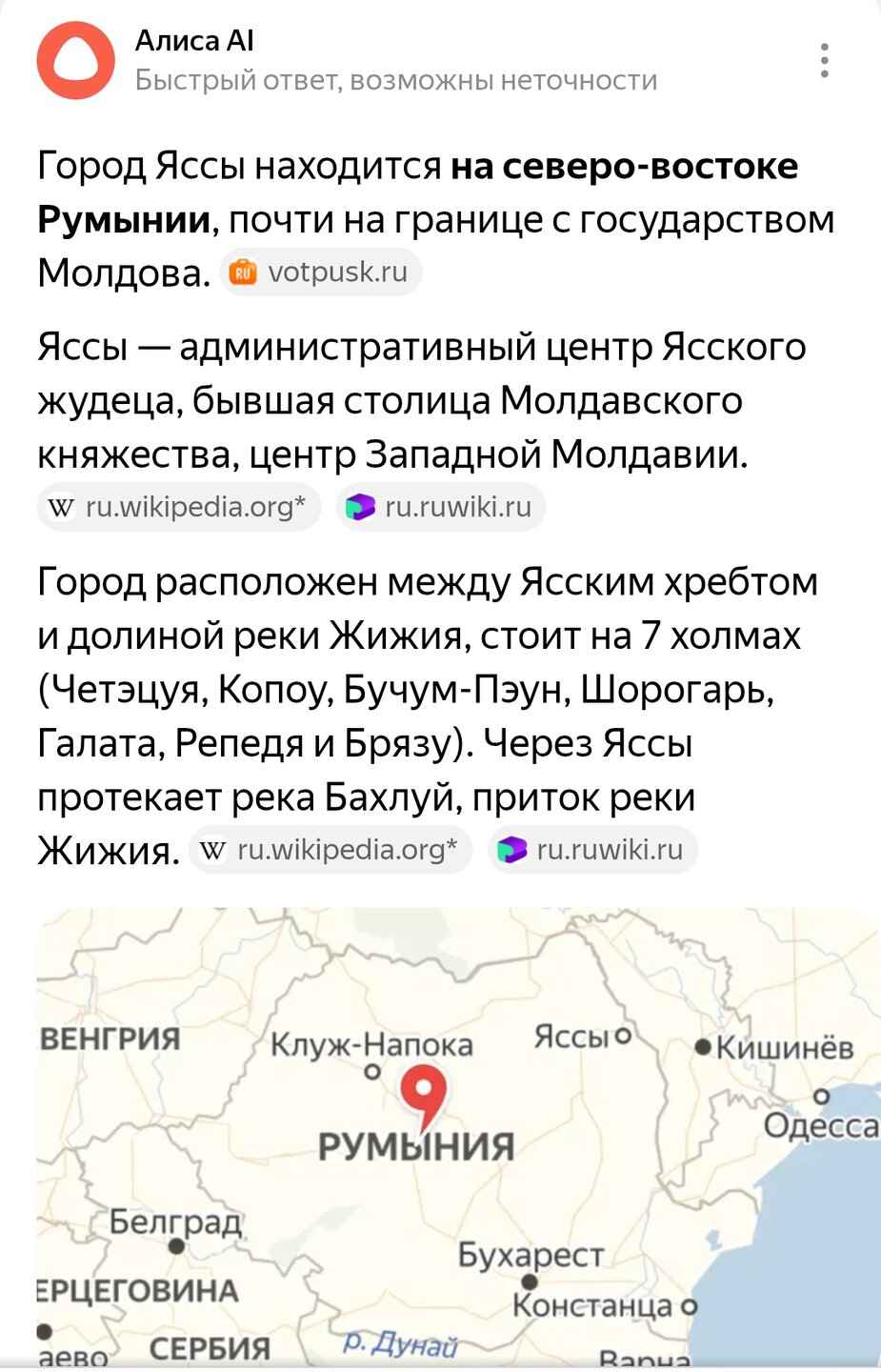
Task: Open ru.ruwiki.ru source about Яссы жудец
Action: tap(441, 507)
